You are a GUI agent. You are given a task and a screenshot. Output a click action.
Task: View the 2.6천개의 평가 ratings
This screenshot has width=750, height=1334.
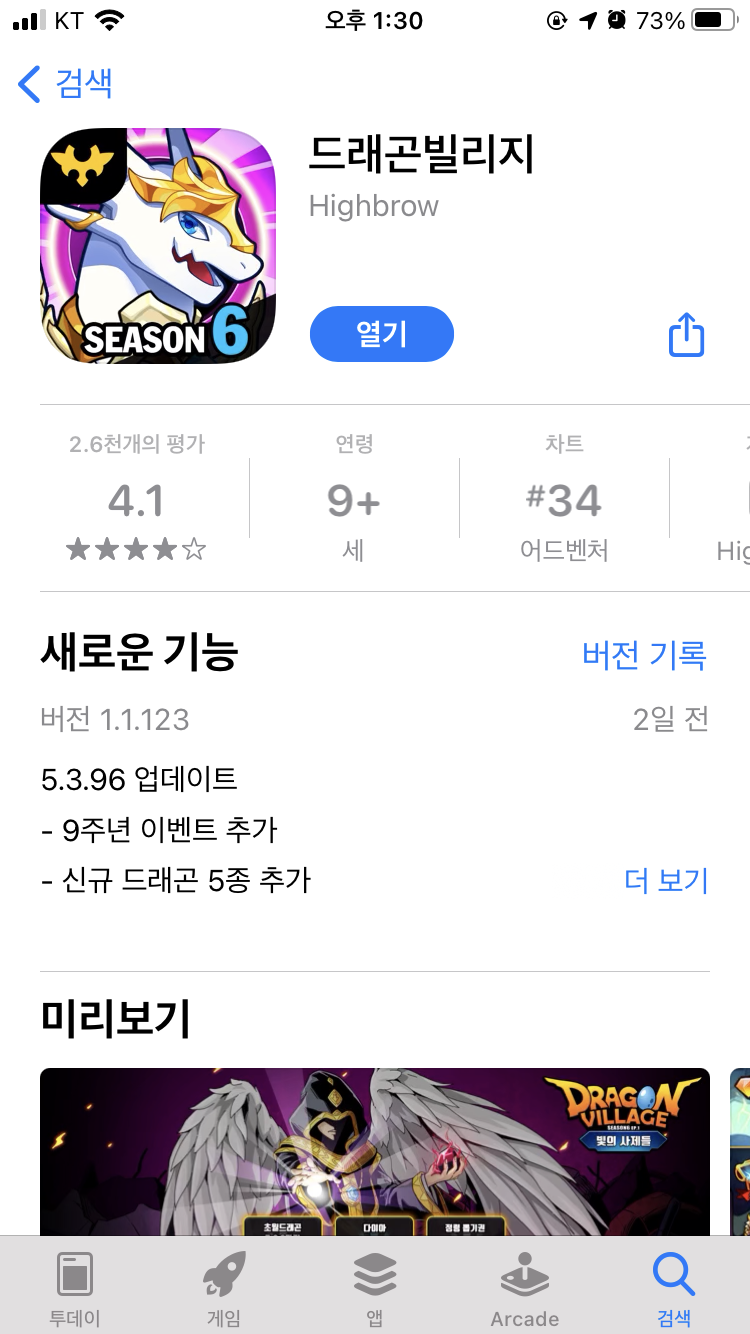137,500
